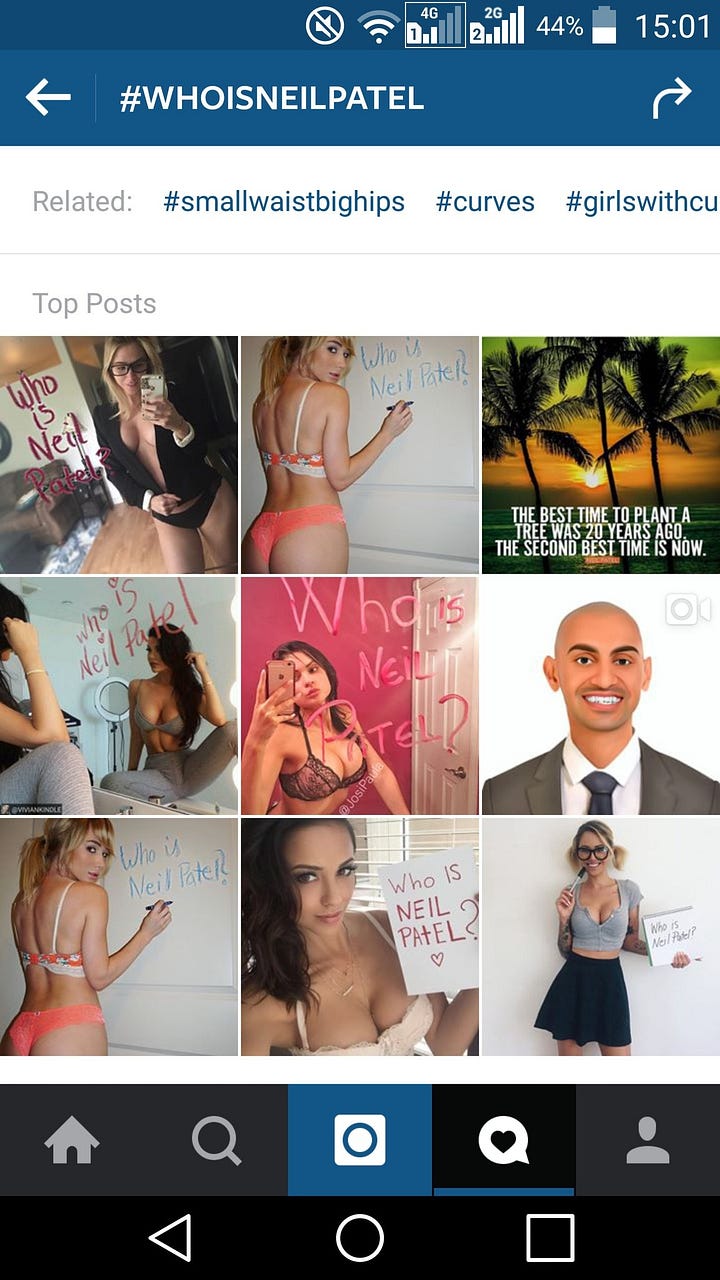Screen dimensions: 720x1280
Task: Switch to the Search tab
Action: (x=216, y=1140)
